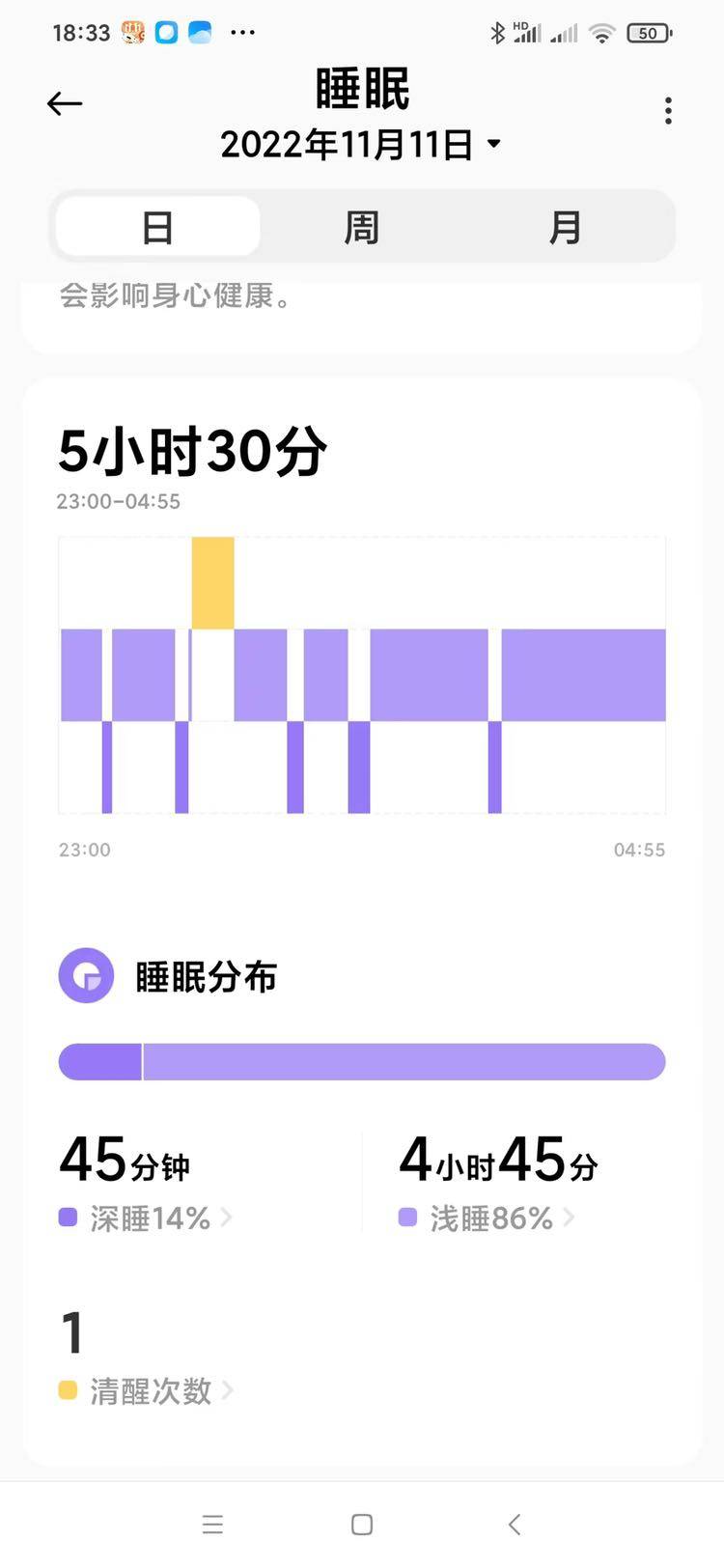Open recent apps from navigation bar
Viewport: 724px width, 1568px height.
212,1525
